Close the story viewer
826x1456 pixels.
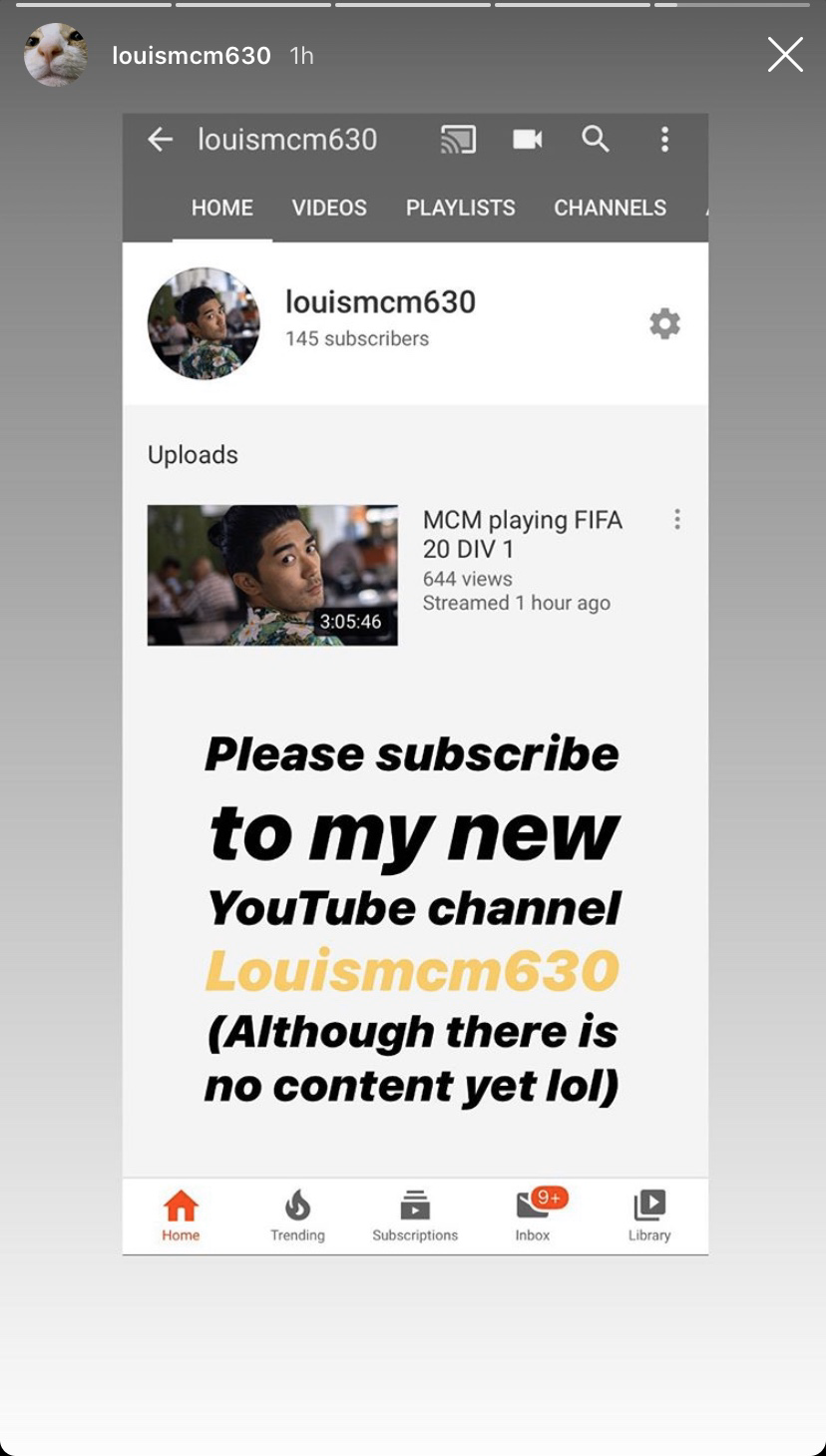(x=785, y=55)
